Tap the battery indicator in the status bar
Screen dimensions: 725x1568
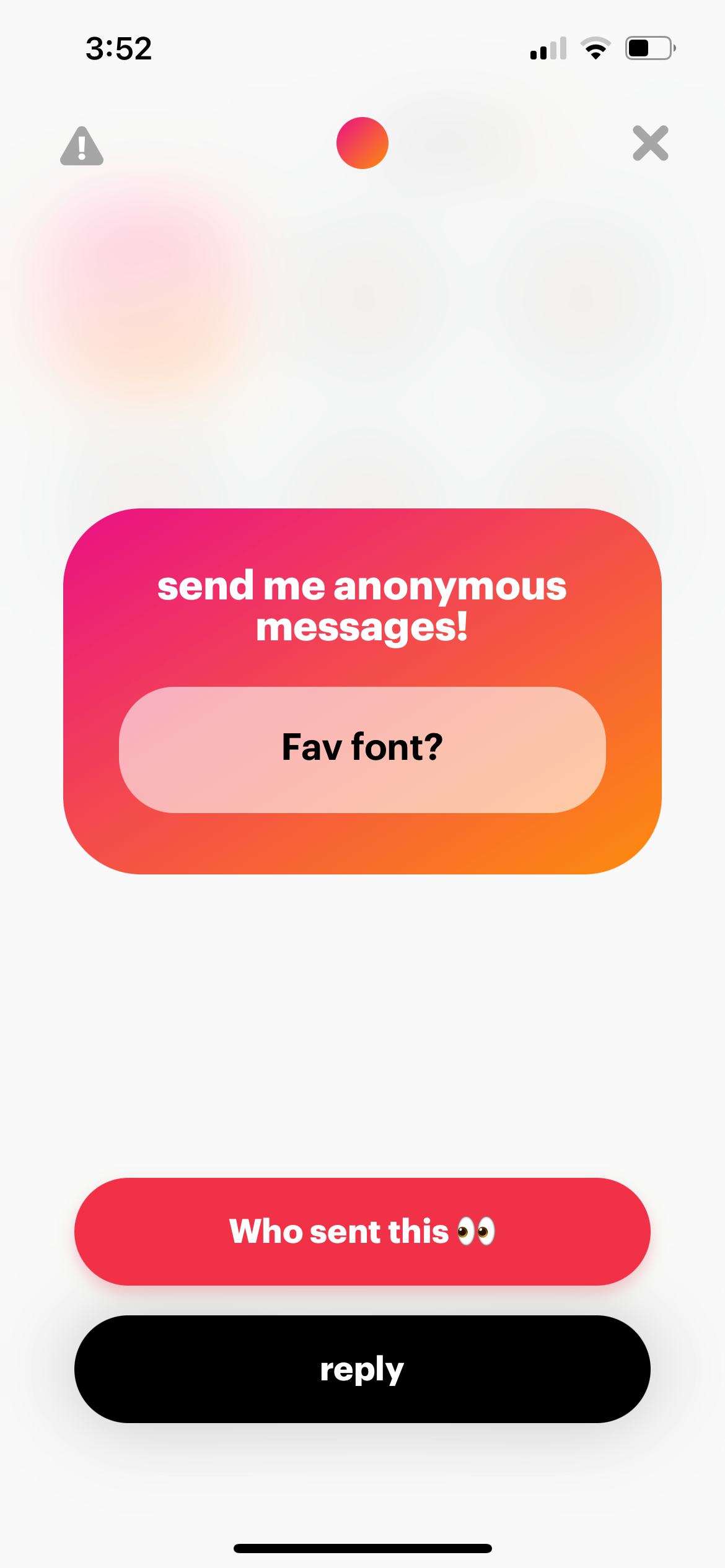coord(649,49)
